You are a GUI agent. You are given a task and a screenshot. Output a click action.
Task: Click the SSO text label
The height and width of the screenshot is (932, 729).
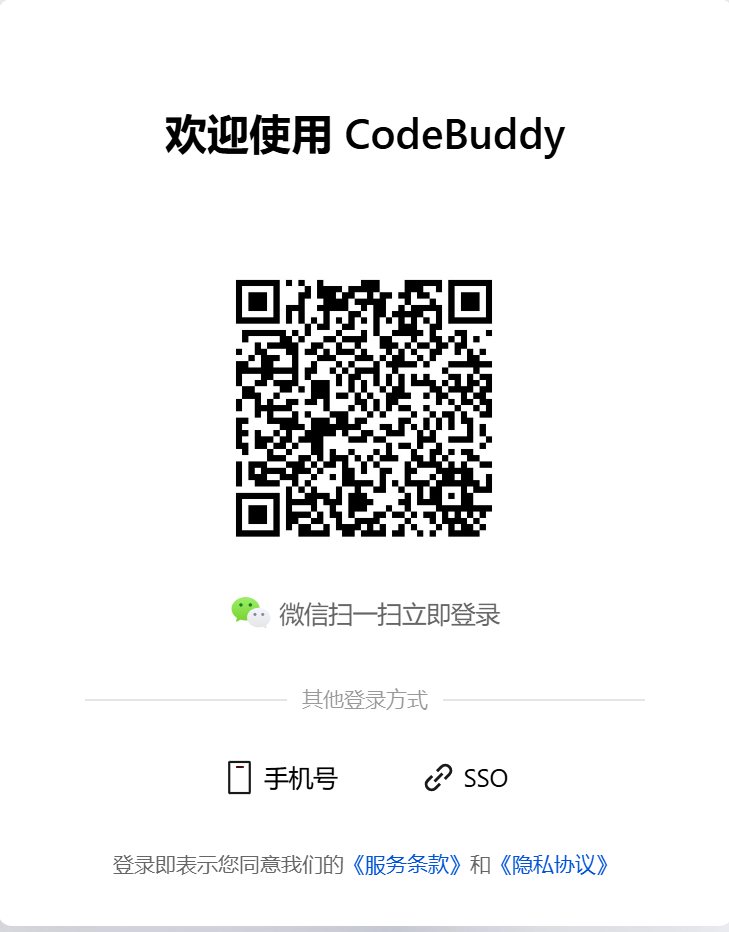coord(485,778)
